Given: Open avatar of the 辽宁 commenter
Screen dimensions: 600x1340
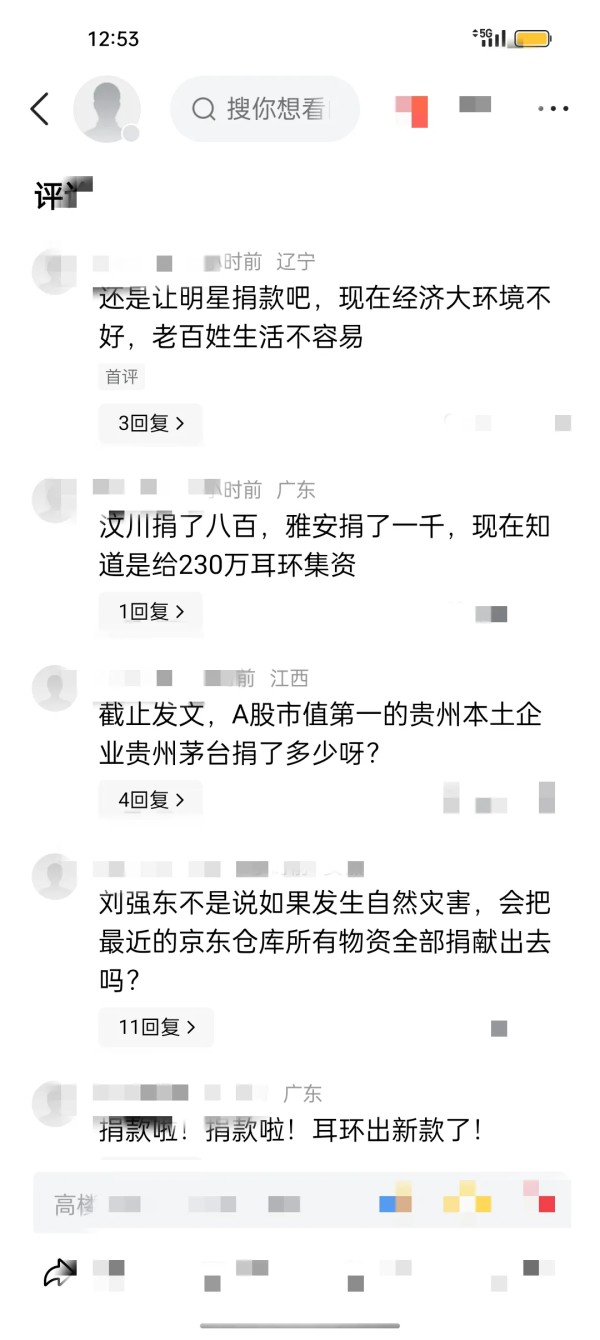Looking at the screenshot, I should pos(56,272).
